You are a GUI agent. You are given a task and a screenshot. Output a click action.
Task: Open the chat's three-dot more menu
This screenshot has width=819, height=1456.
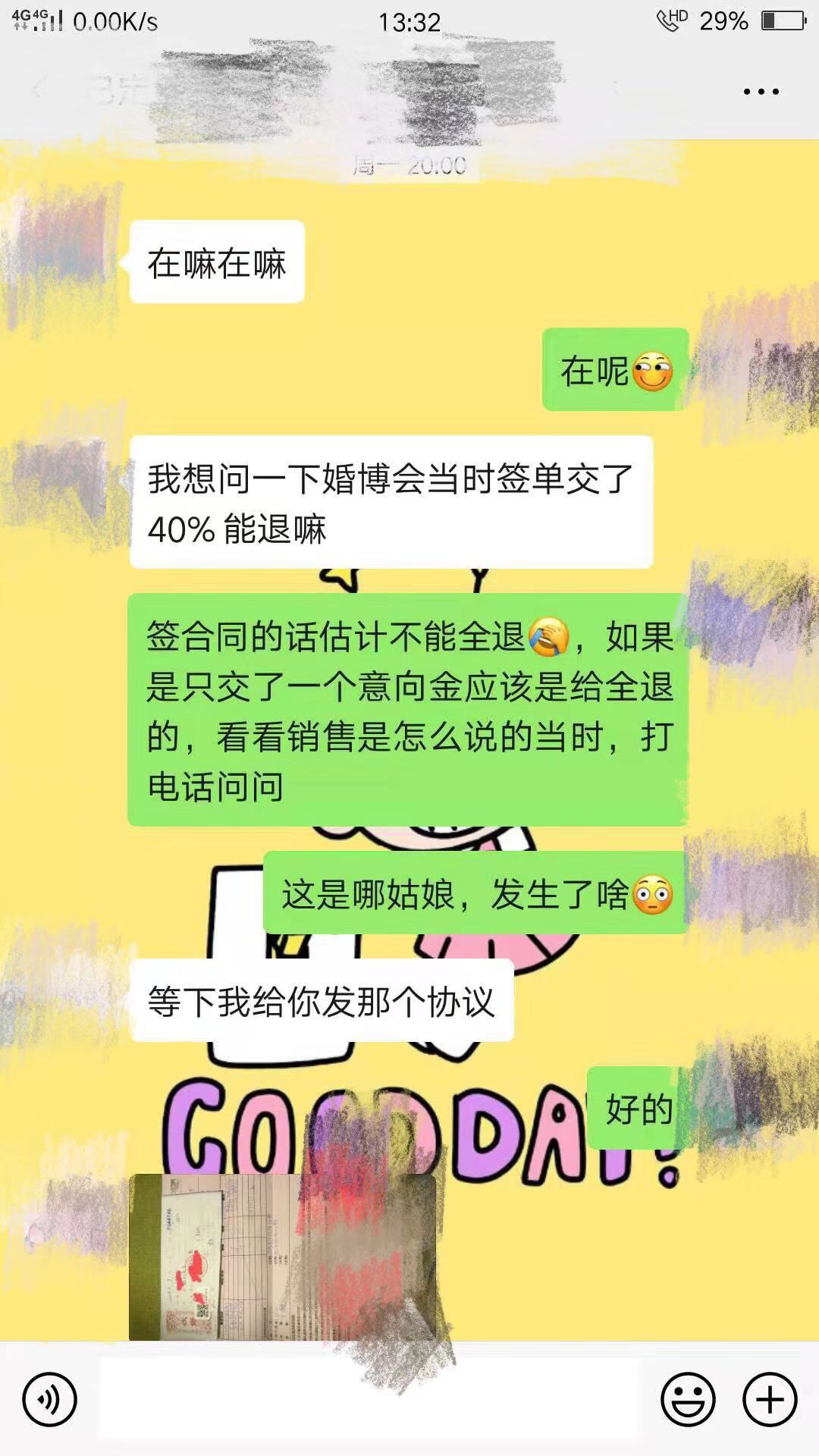761,92
